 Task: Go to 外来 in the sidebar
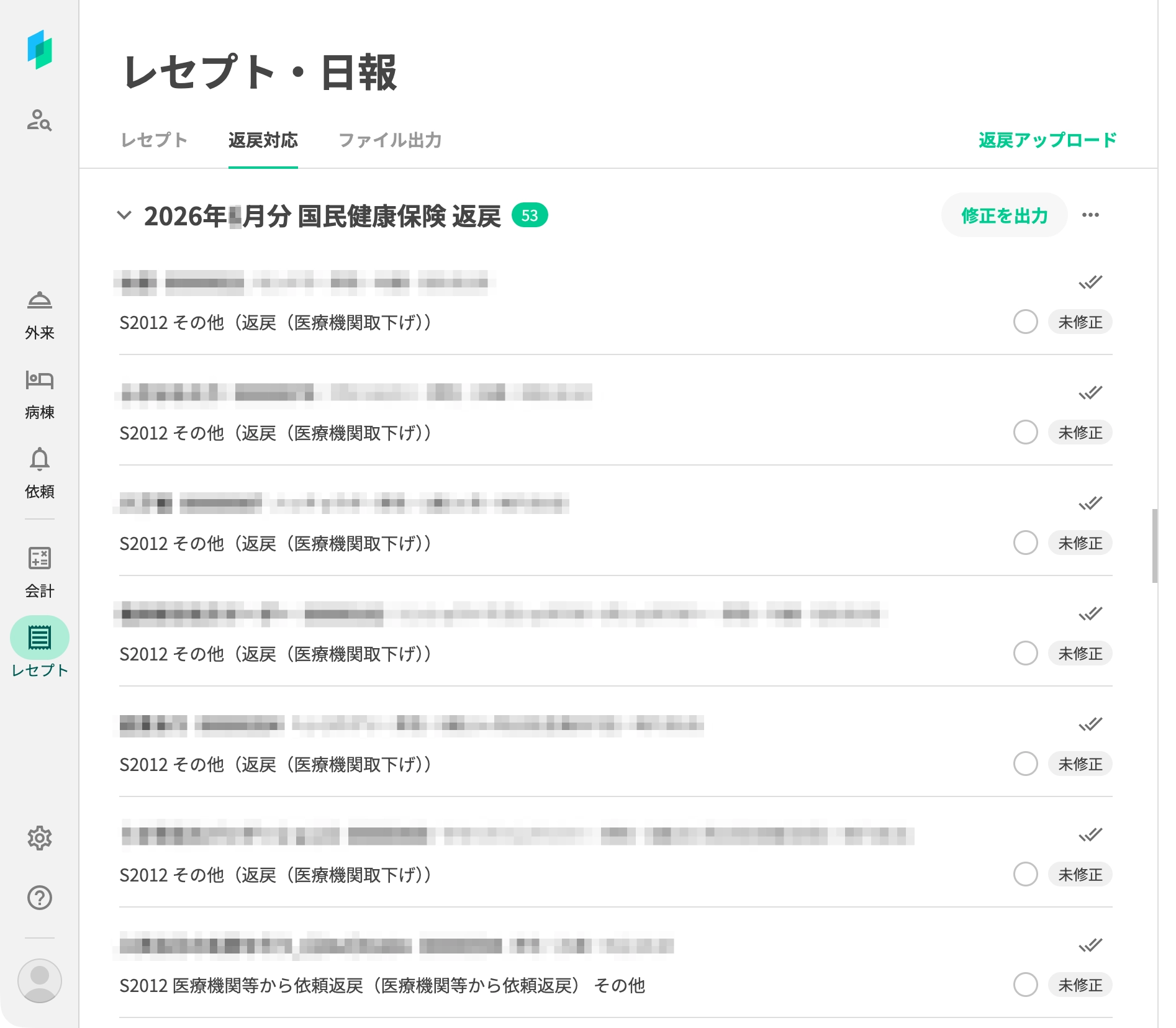pos(40,315)
